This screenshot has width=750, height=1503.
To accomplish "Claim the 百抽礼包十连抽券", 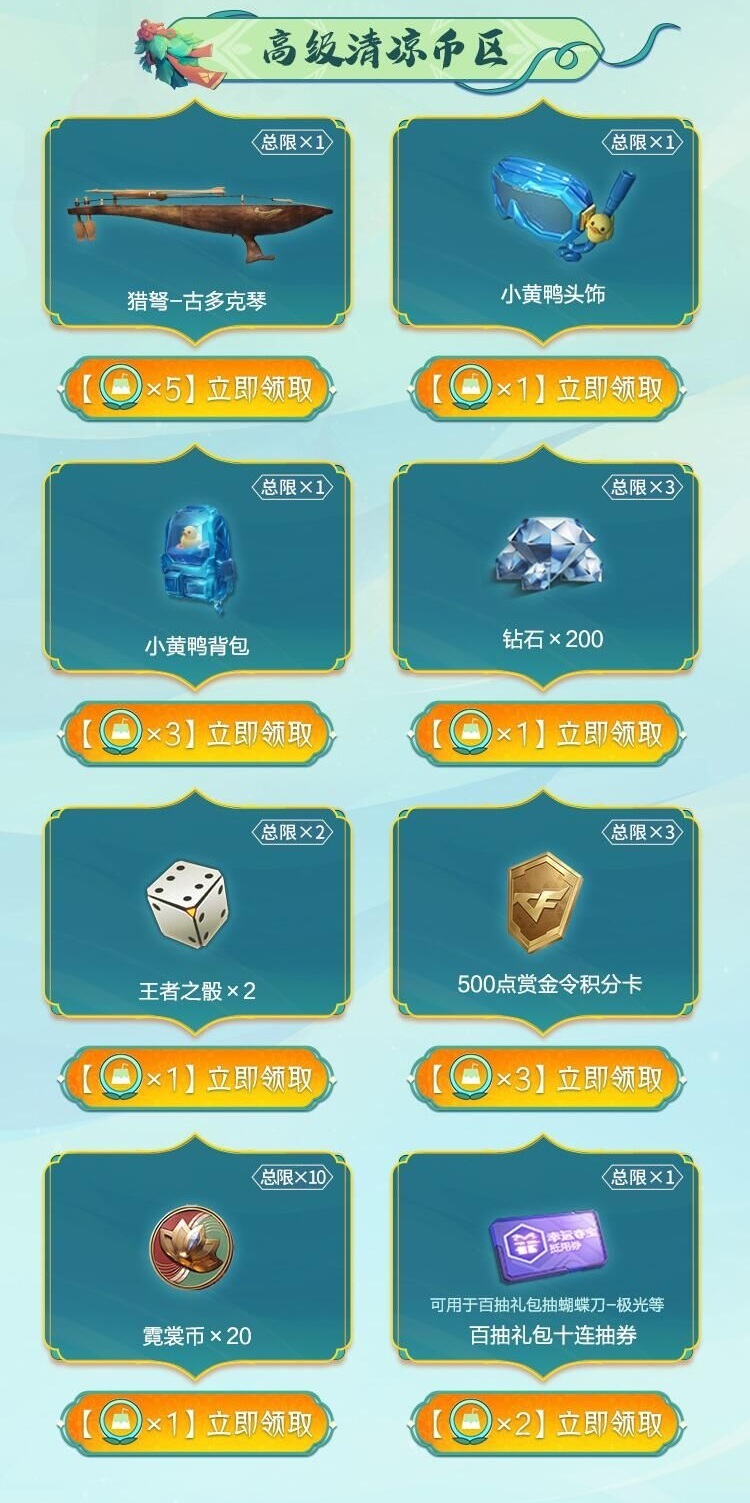I will (547, 1424).
